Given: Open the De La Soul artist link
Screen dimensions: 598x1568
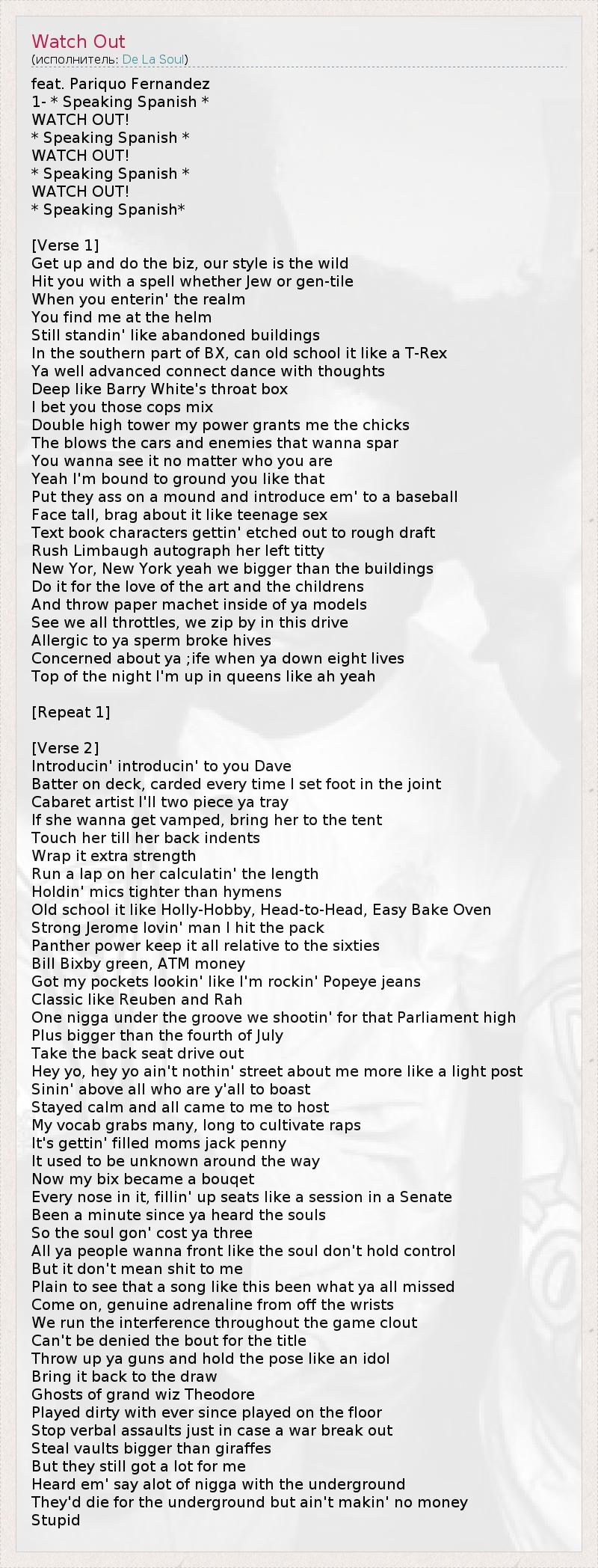Looking at the screenshot, I should point(153,59).
